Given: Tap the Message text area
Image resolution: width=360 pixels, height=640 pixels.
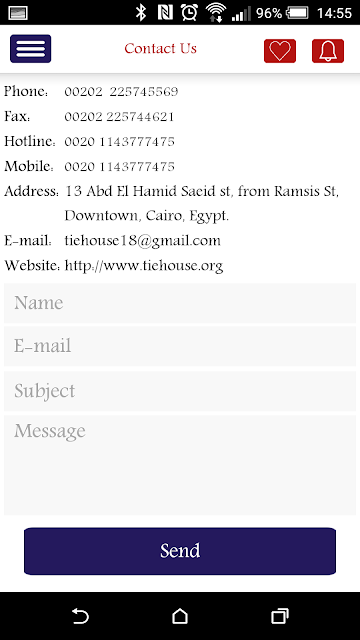Looking at the screenshot, I should click(180, 465).
